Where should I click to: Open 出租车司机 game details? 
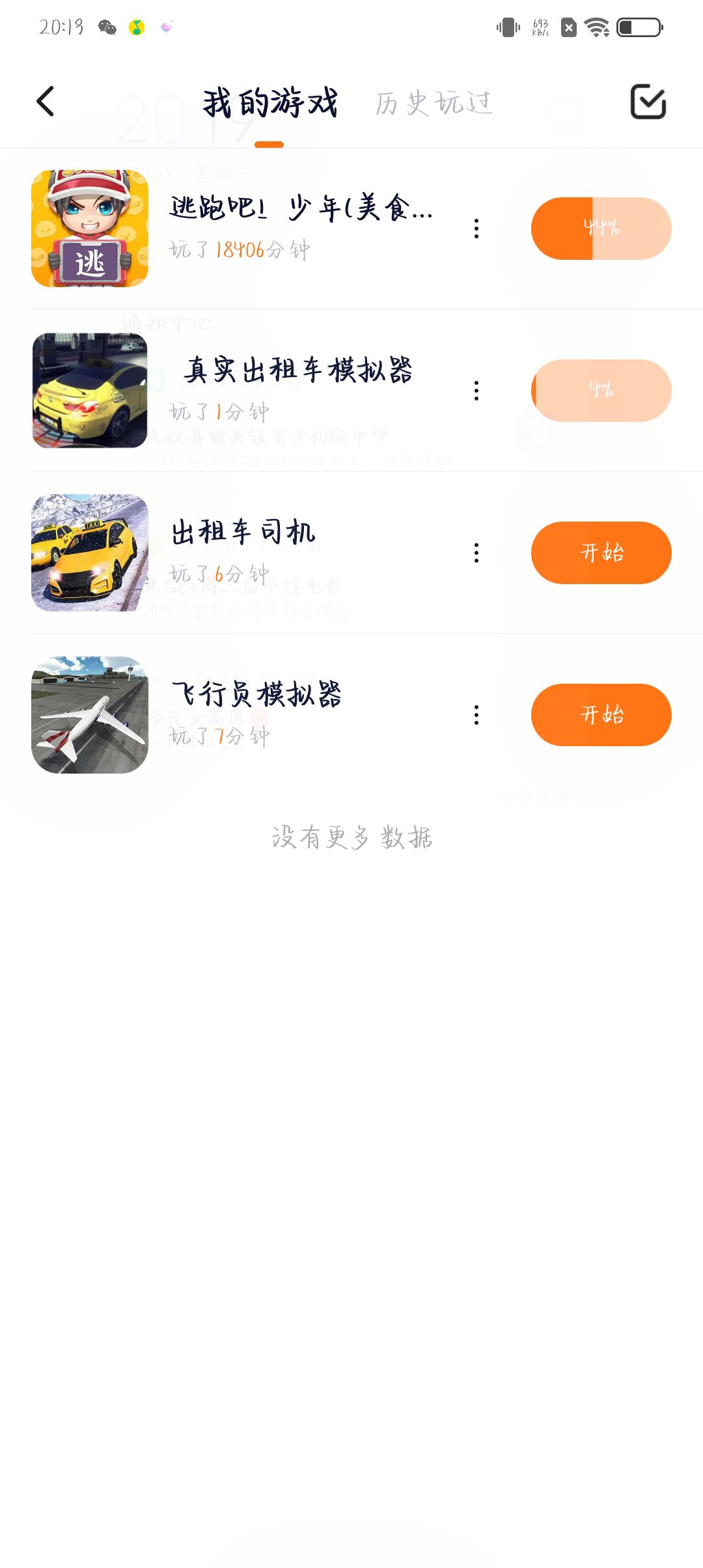(90, 553)
